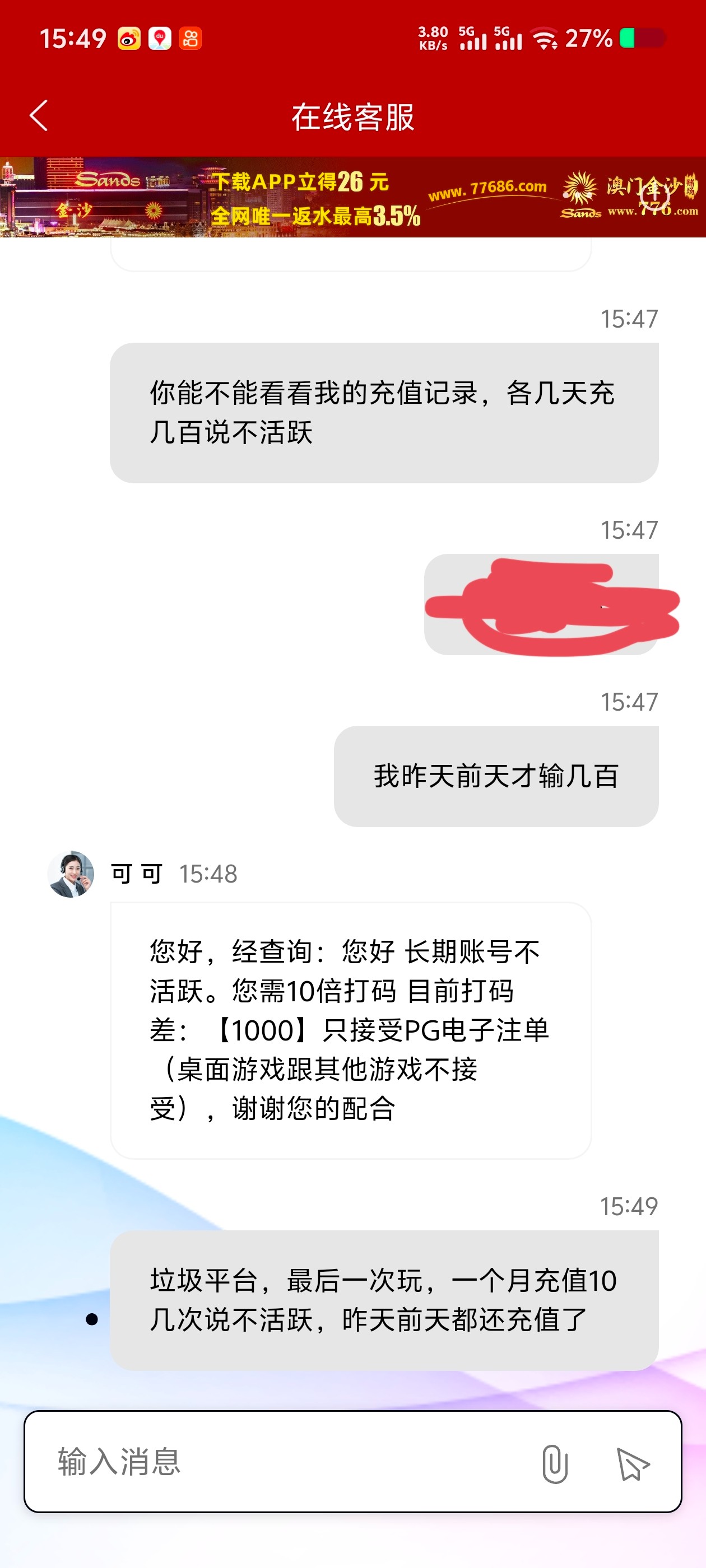Image resolution: width=706 pixels, height=1568 pixels.
Task: Send the message with the arrow icon
Action: click(x=632, y=1463)
